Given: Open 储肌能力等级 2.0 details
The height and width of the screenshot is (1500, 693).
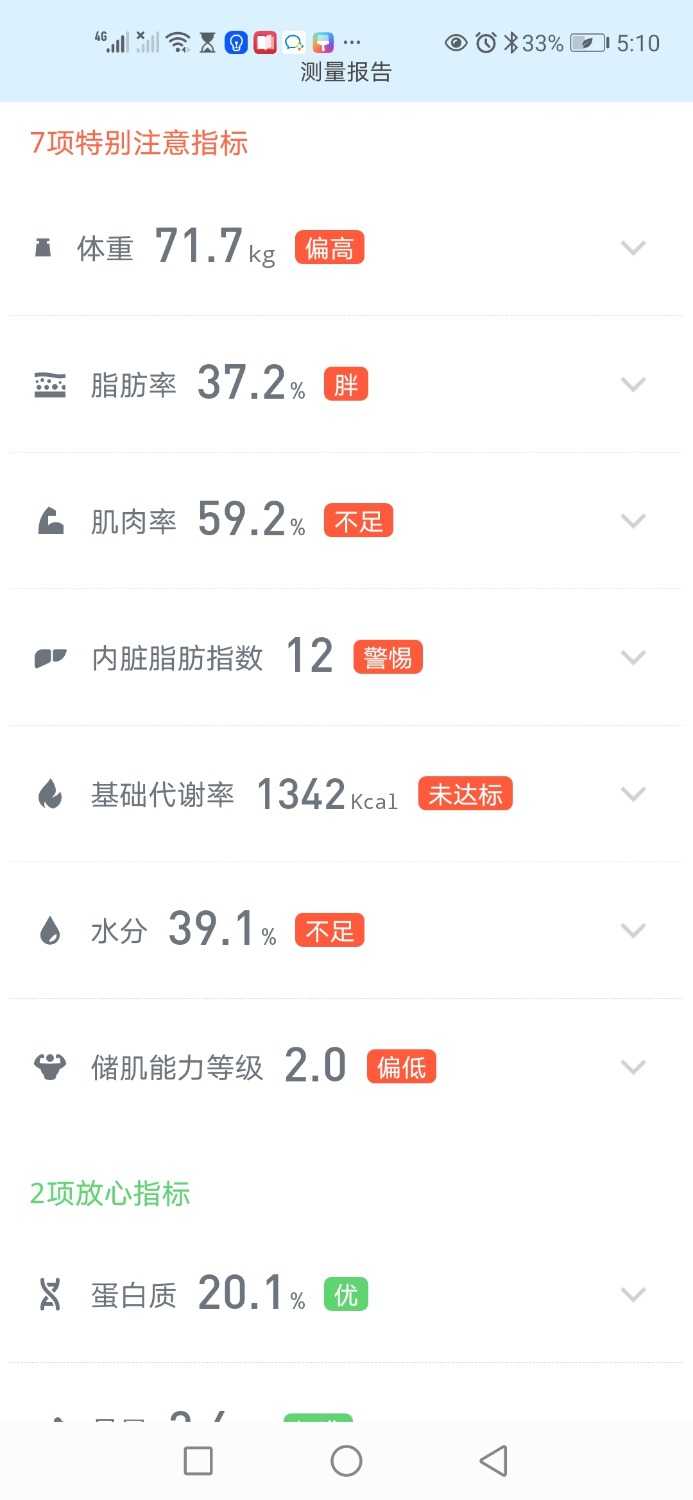Looking at the screenshot, I should click(x=633, y=1067).
